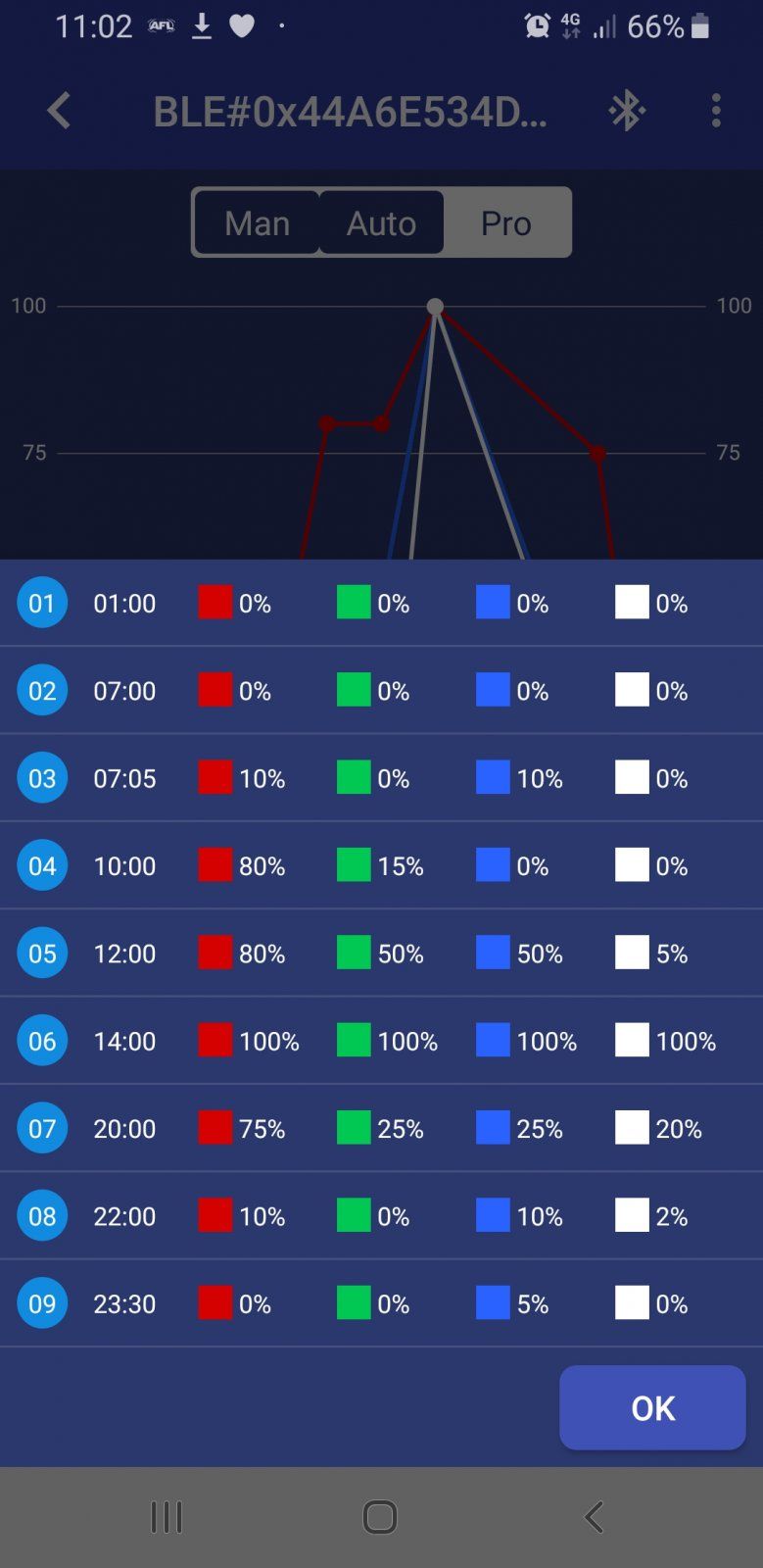Select time point 05 at 12:00
The height and width of the screenshot is (1568, 763).
(x=42, y=953)
